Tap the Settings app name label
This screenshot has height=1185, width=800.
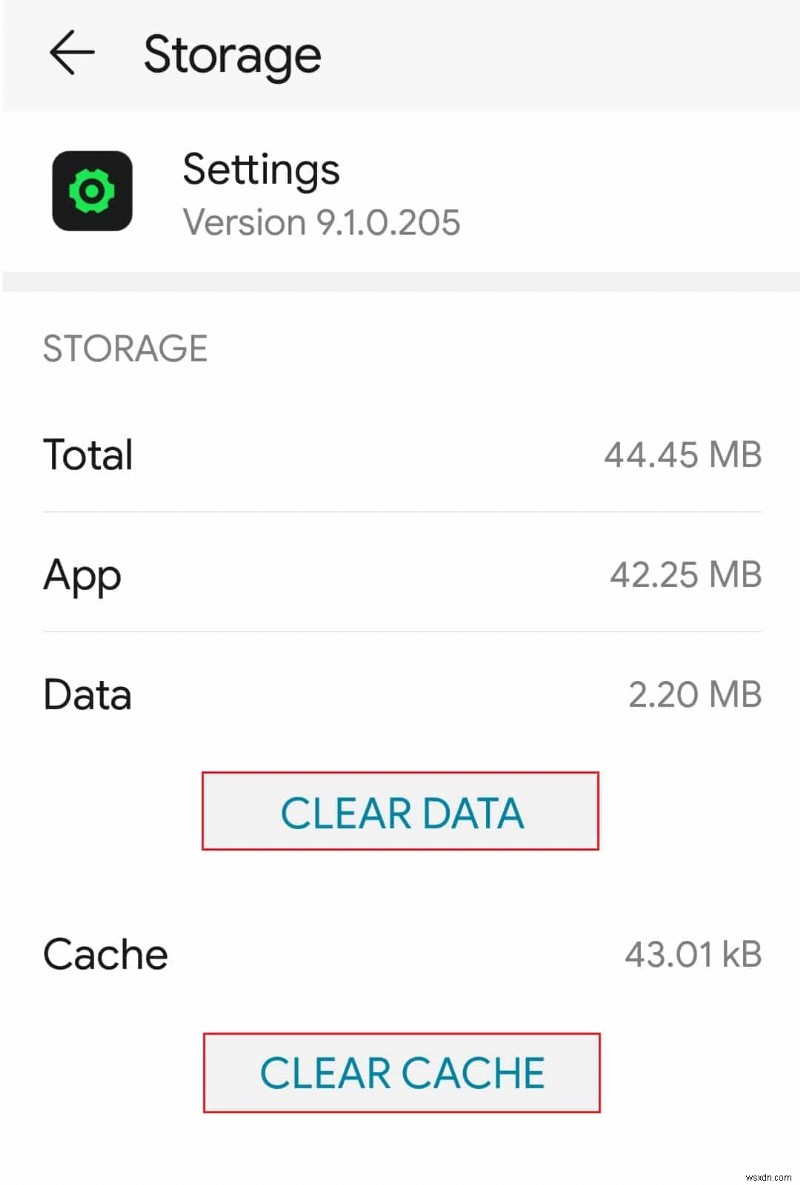(260, 170)
